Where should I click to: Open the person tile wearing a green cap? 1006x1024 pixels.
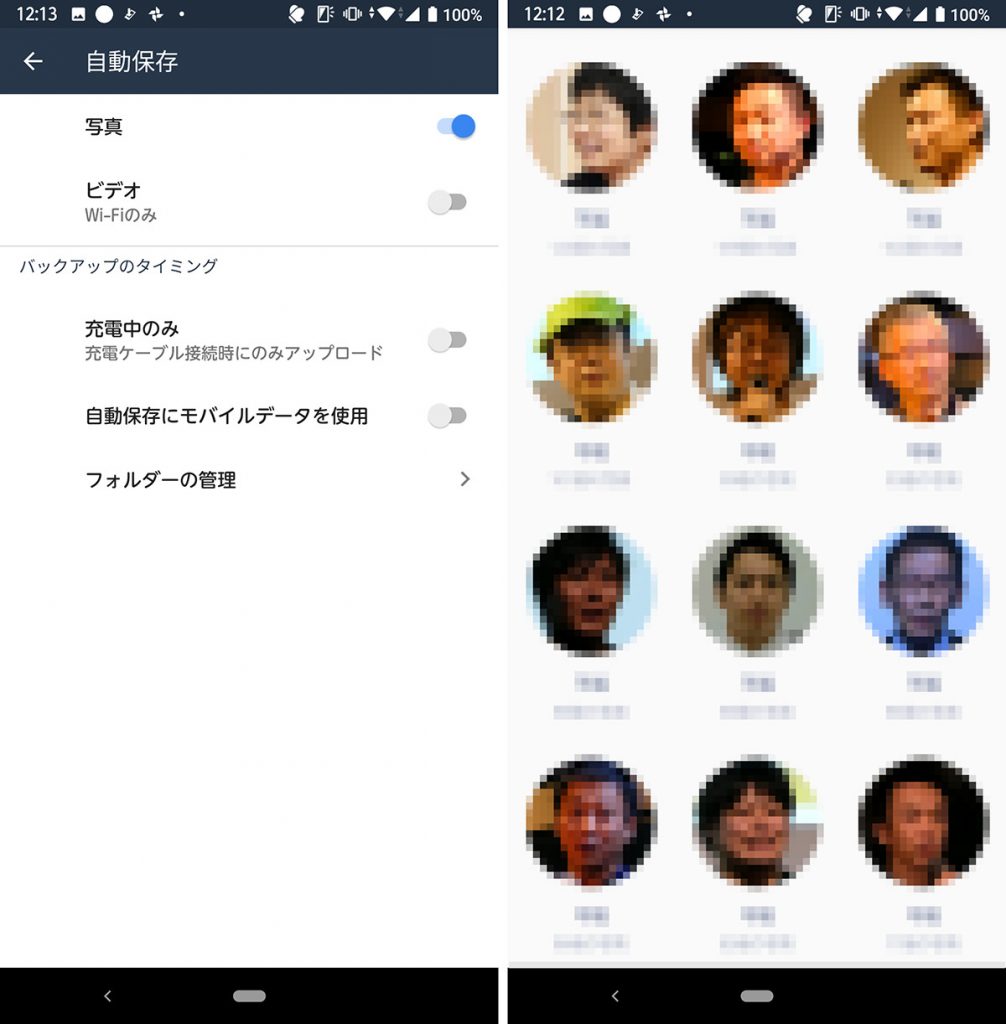(591, 357)
